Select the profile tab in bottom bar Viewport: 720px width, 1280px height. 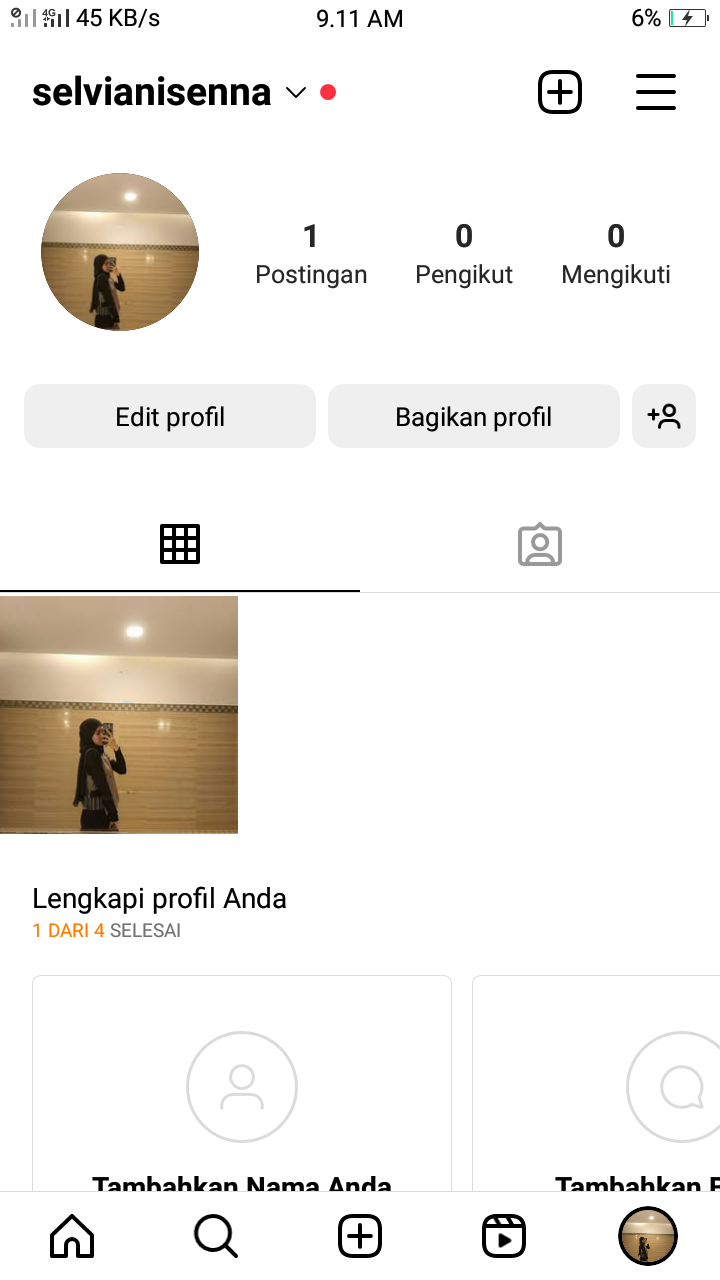648,1237
